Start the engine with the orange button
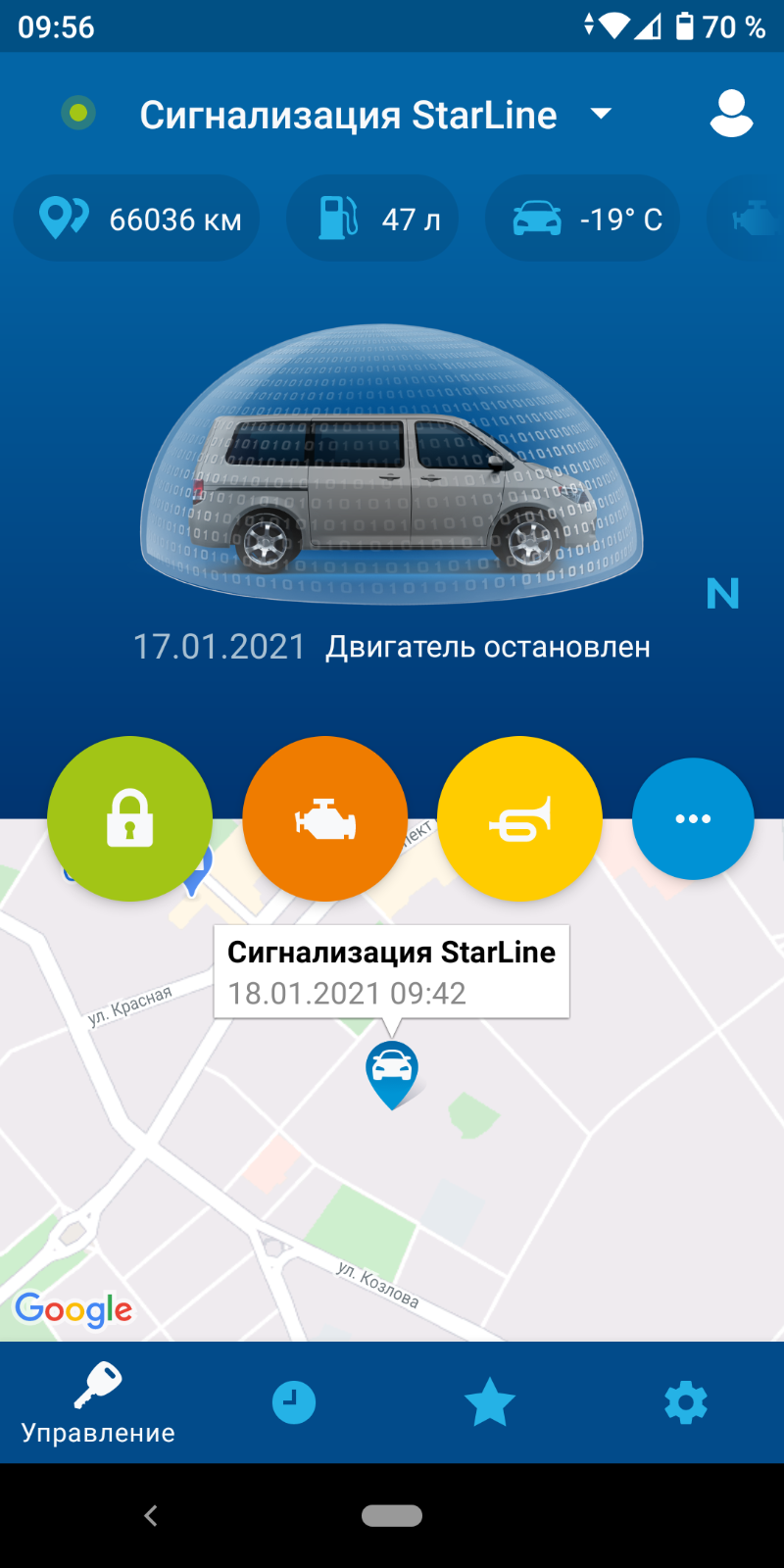 click(x=324, y=818)
